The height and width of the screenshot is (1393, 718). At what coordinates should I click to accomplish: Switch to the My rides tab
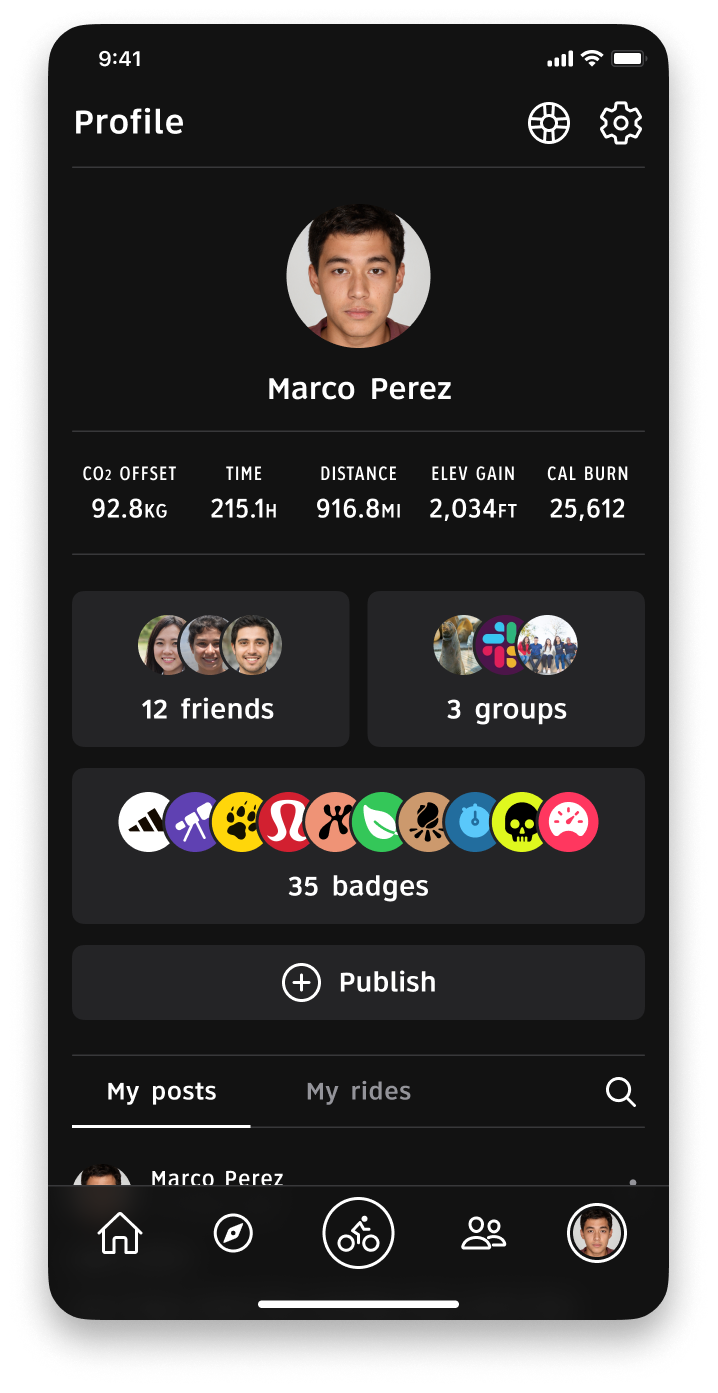[x=358, y=1092]
